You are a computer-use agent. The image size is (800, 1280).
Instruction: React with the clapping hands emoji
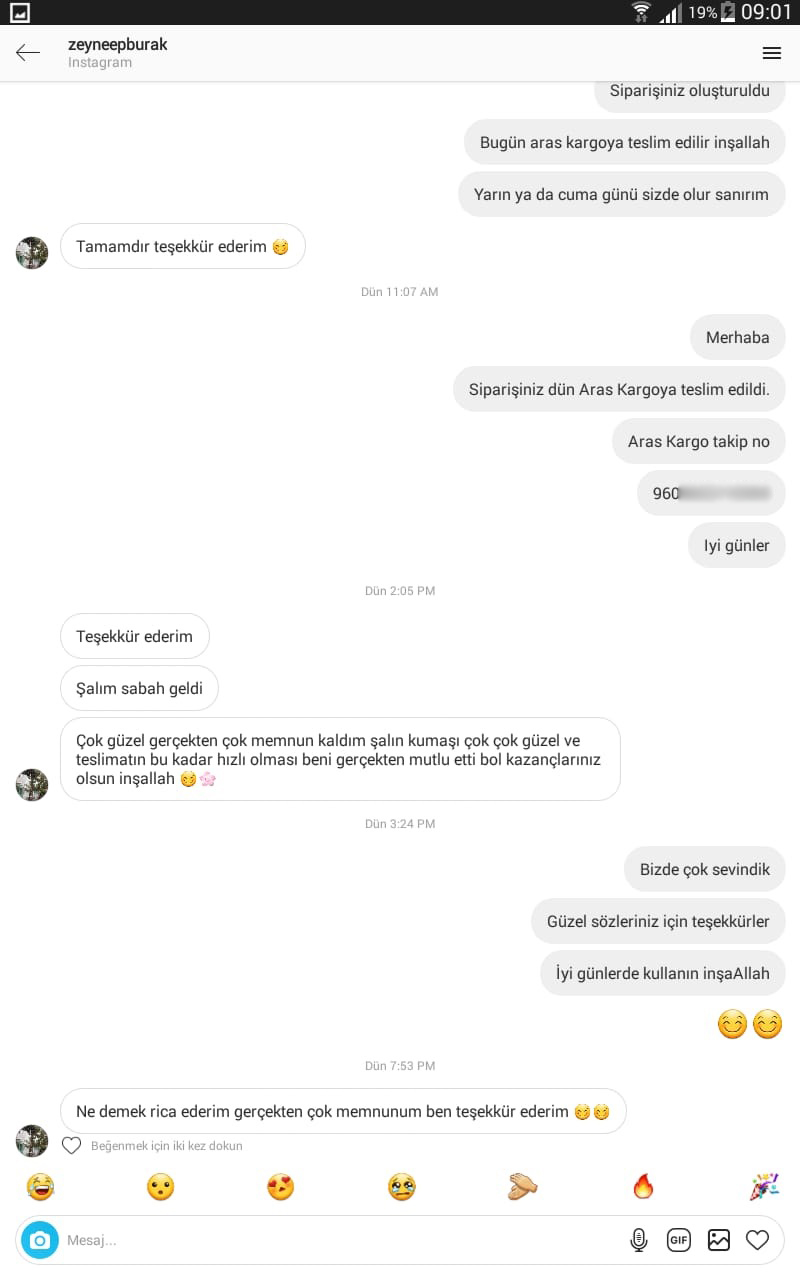(522, 1187)
